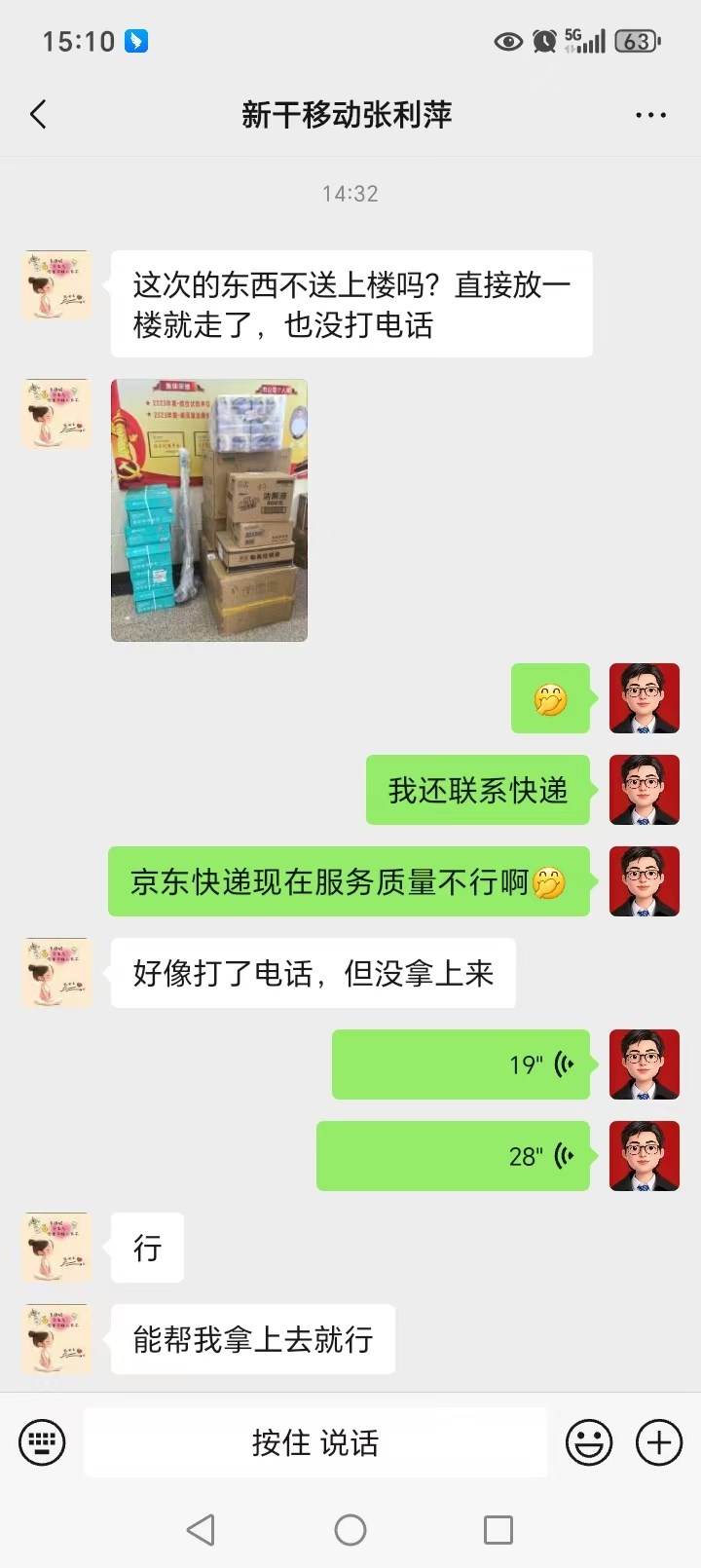Go back to the chat list

pyautogui.click(x=38, y=115)
